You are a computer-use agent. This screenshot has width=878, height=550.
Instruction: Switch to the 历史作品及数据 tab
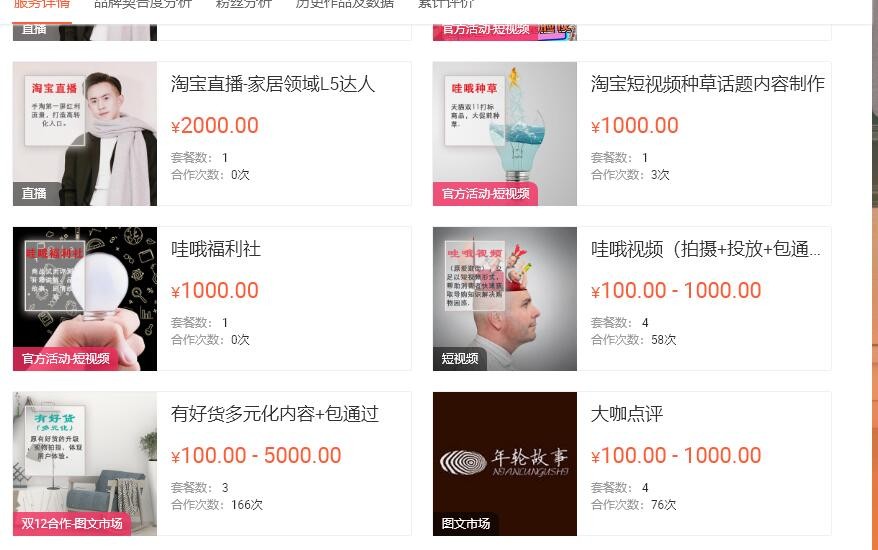pyautogui.click(x=345, y=5)
